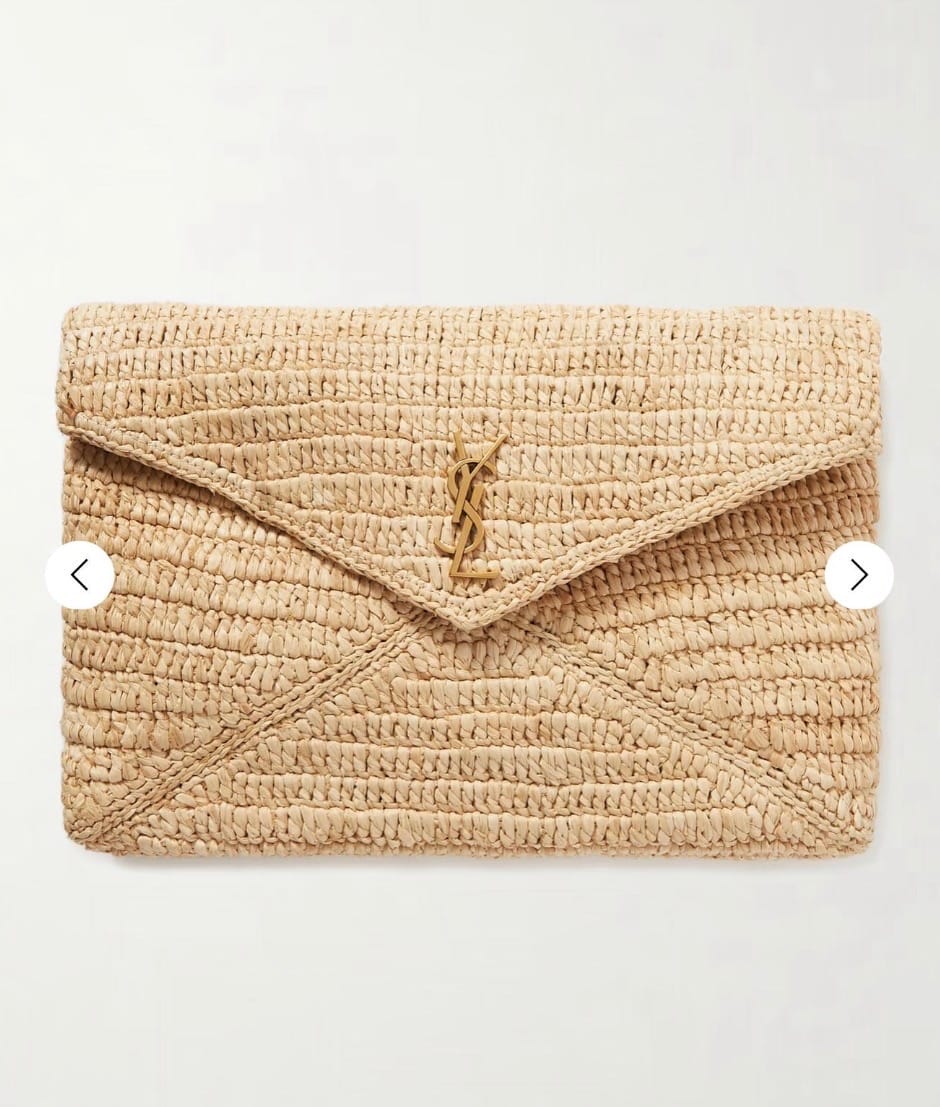Go to the previous product image
Screen dimensions: 940x1107
tap(80, 575)
